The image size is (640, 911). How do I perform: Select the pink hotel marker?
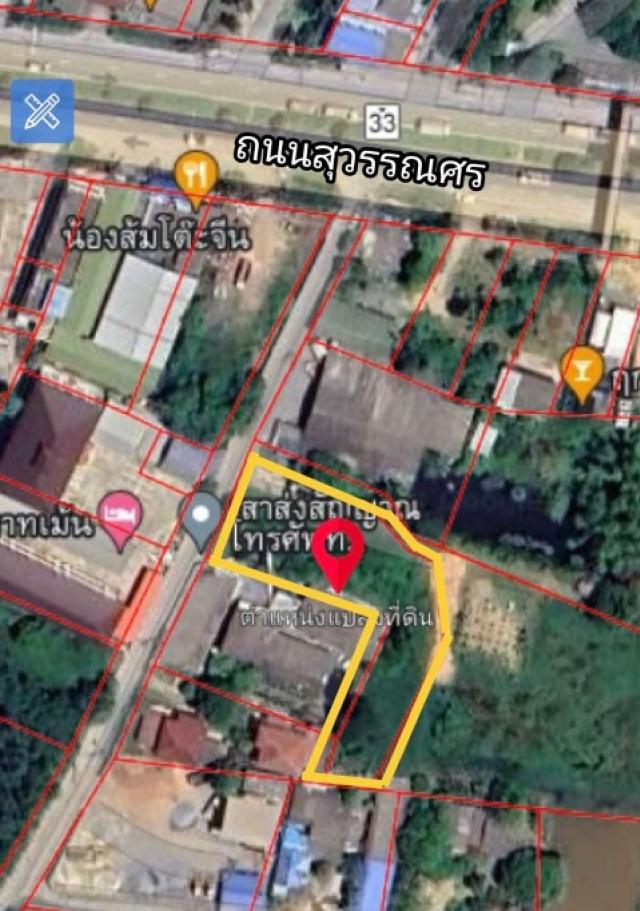click(x=121, y=515)
